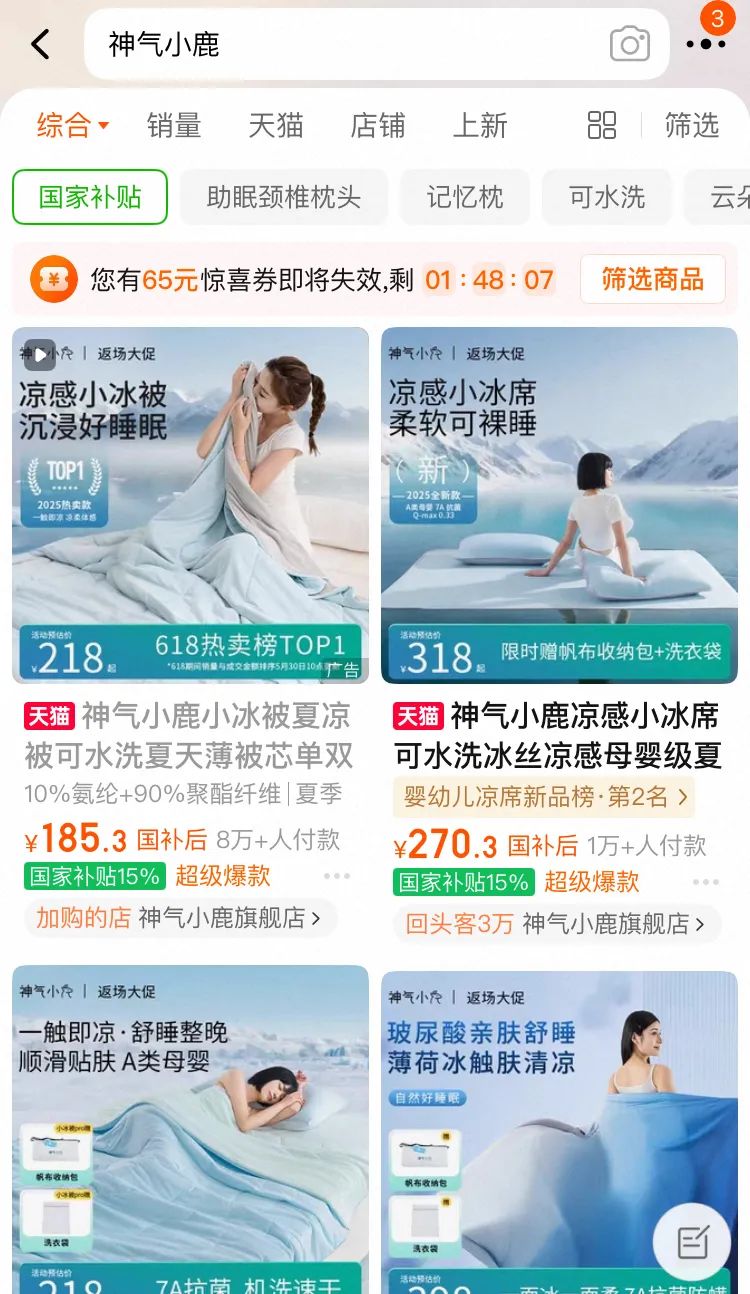Sort results by 销量
The width and height of the screenshot is (750, 1294).
coord(174,126)
